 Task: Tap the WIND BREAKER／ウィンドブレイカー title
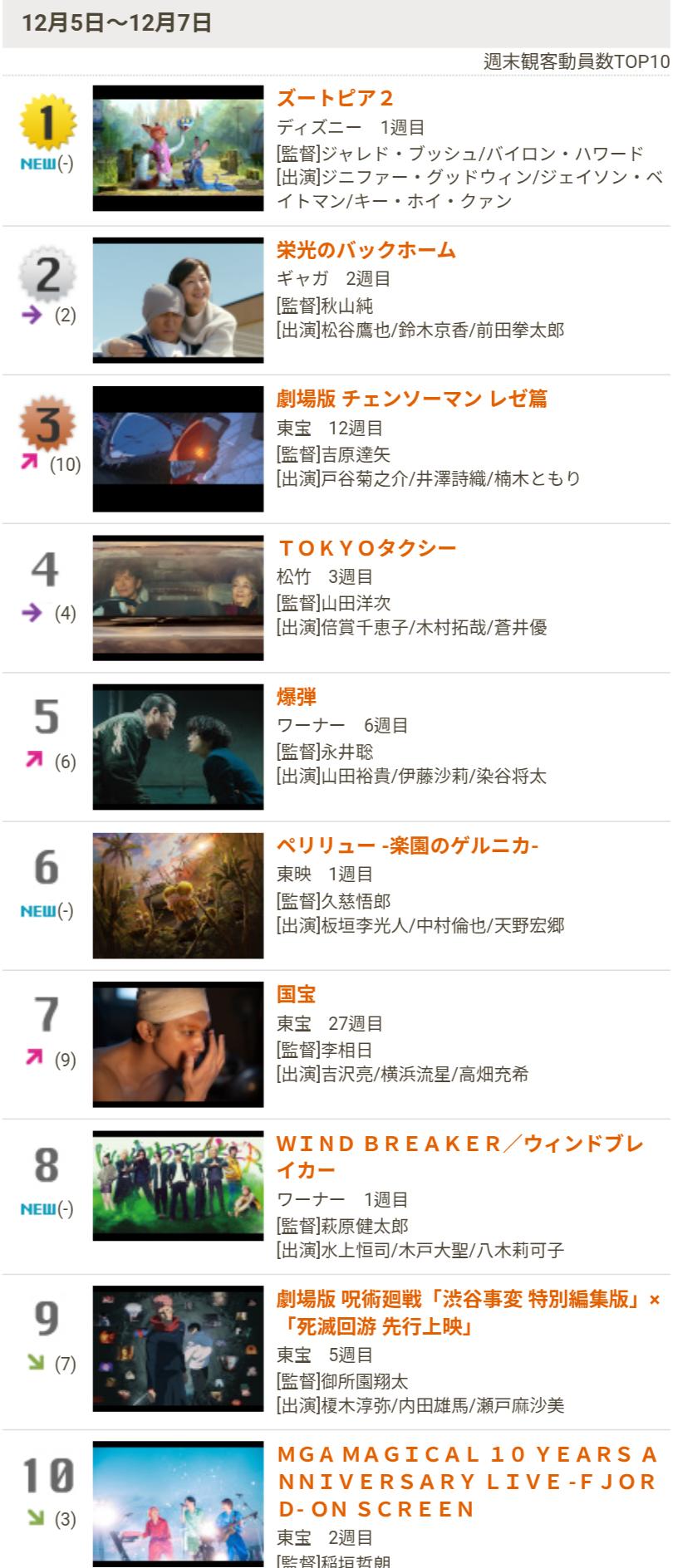coord(459,1156)
